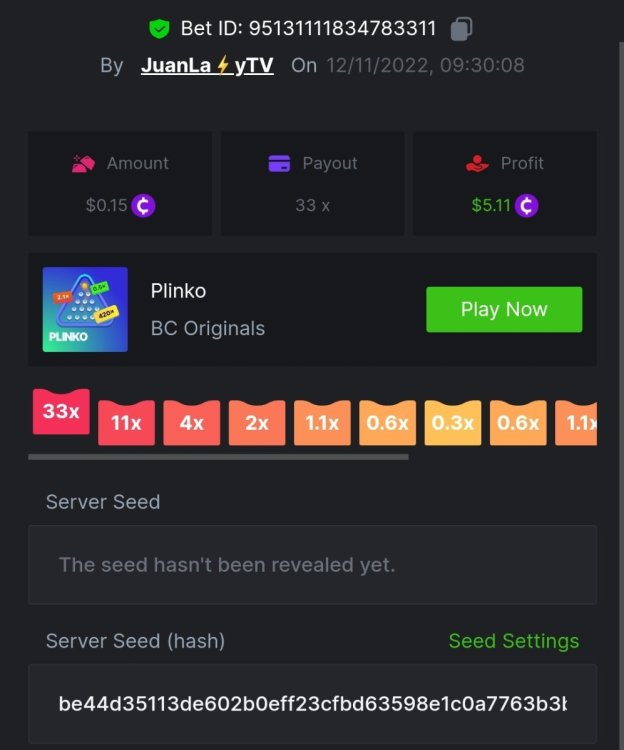Image resolution: width=624 pixels, height=750 pixels.
Task: Copy the Bet ID to clipboard
Action: point(461,28)
